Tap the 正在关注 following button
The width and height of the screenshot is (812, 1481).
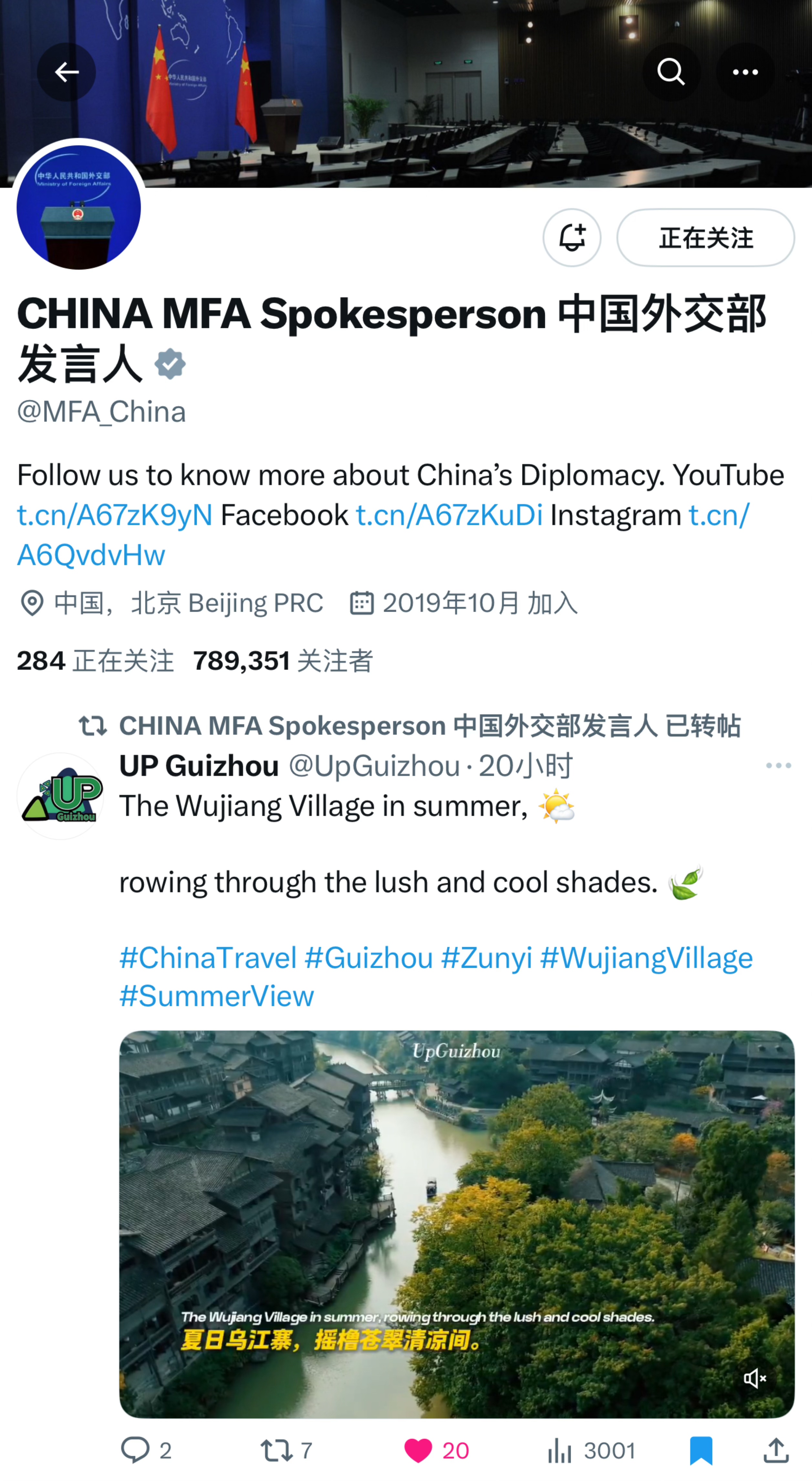coord(705,238)
